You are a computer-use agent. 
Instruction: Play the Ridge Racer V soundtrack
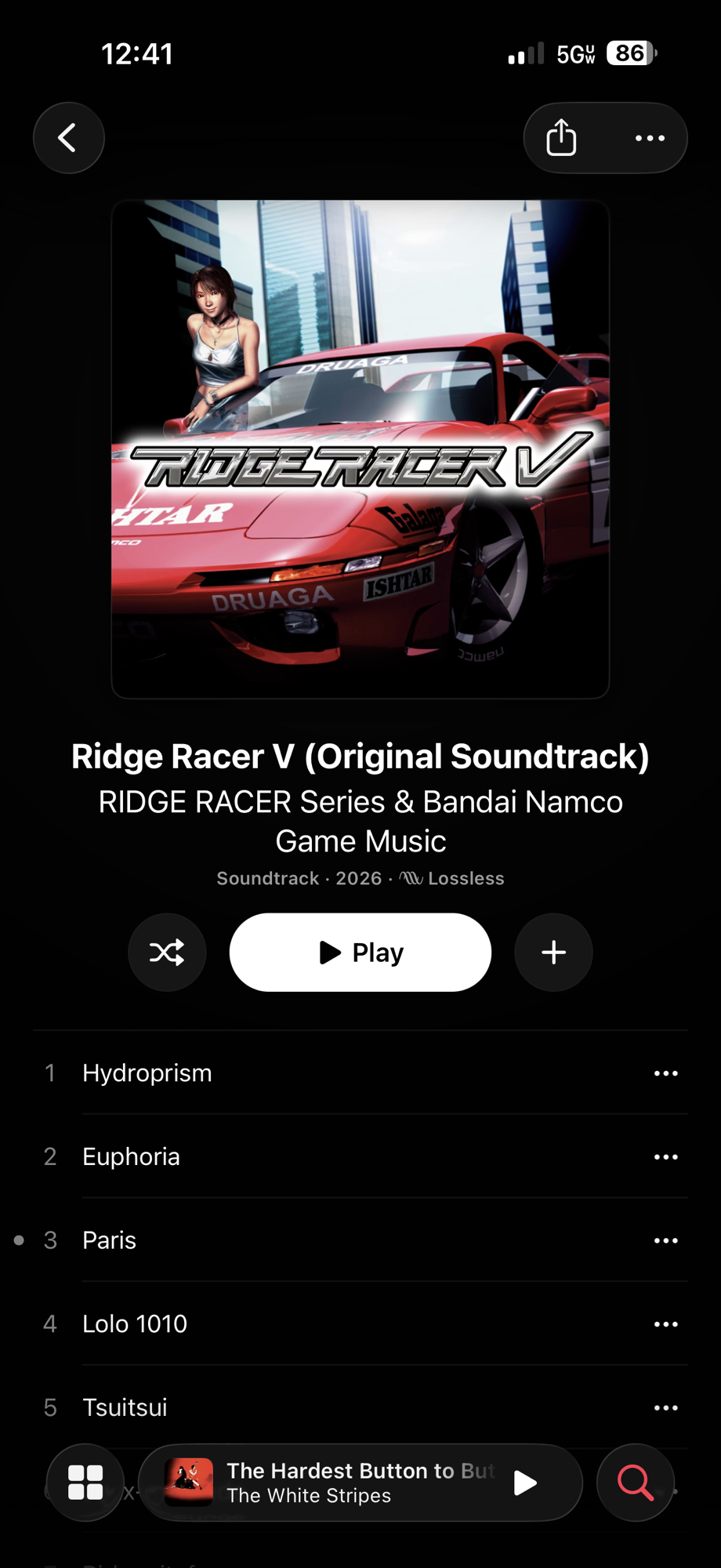[x=360, y=952]
